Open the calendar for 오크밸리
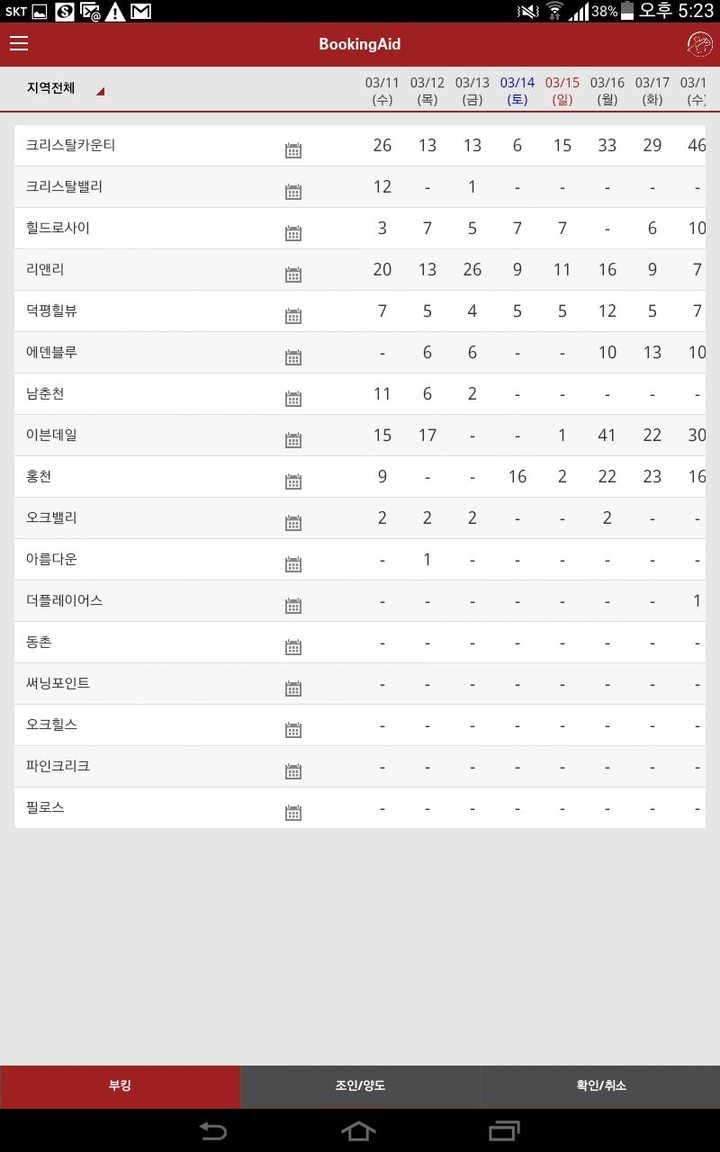 (x=293, y=523)
